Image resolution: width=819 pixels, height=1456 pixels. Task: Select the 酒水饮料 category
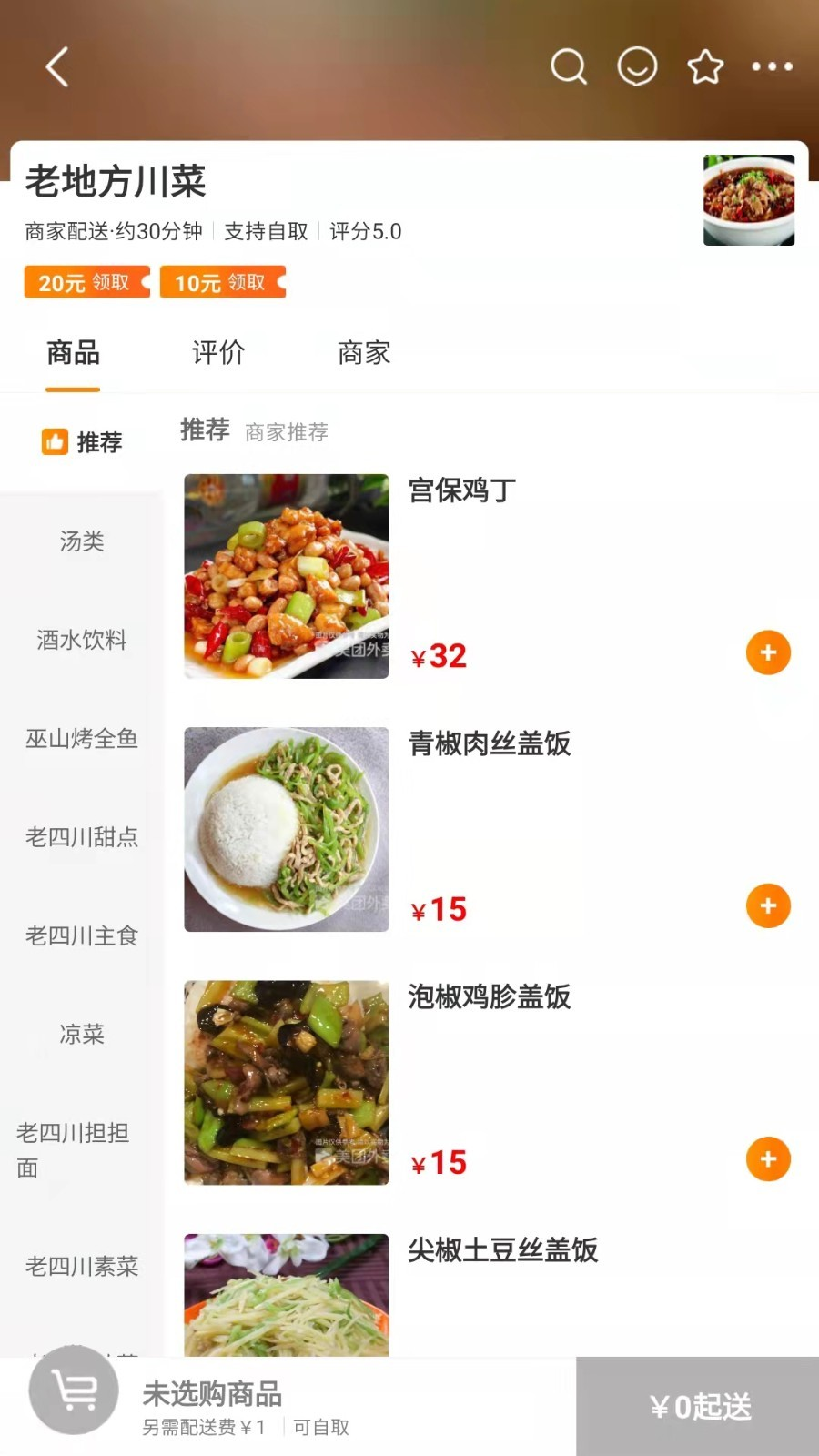click(x=80, y=641)
